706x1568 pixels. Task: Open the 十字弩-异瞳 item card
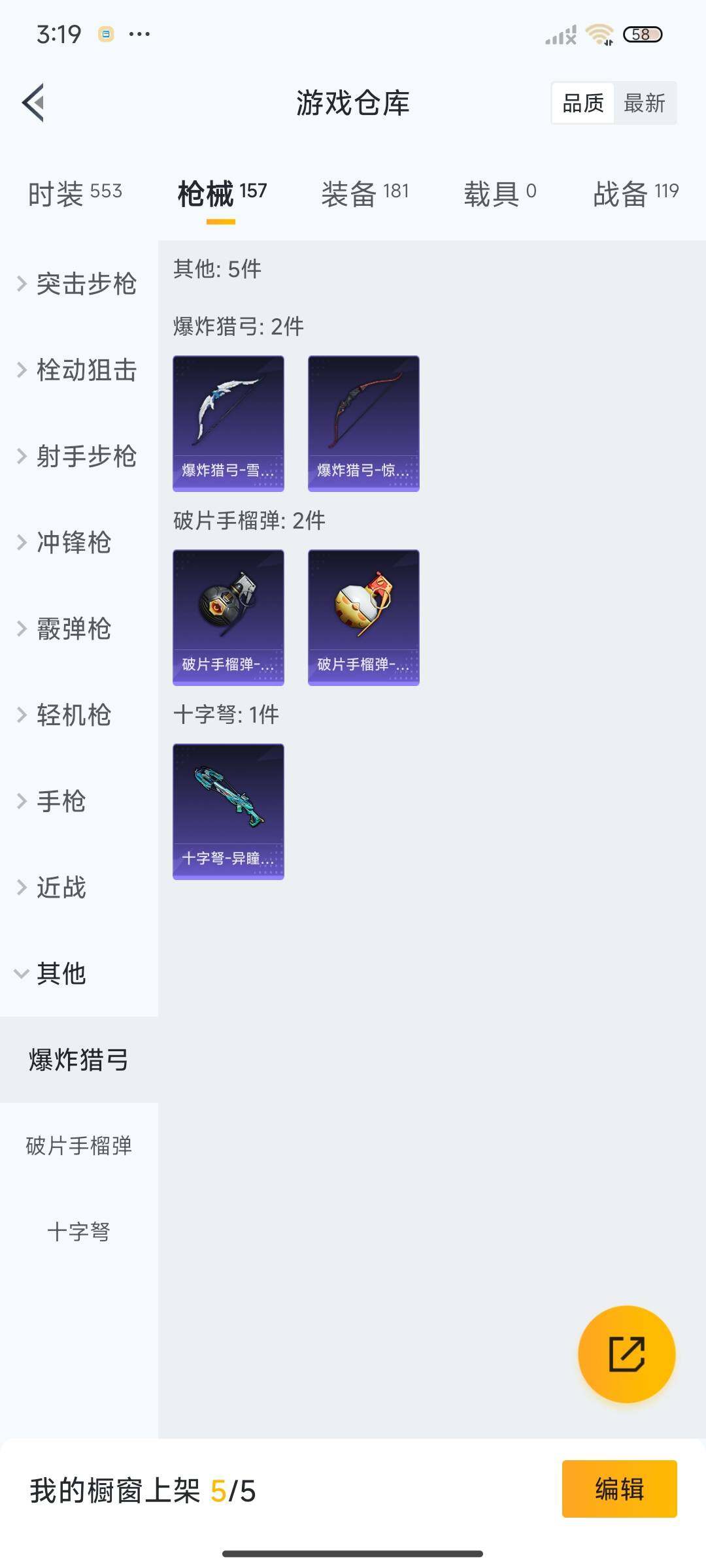pos(228,811)
